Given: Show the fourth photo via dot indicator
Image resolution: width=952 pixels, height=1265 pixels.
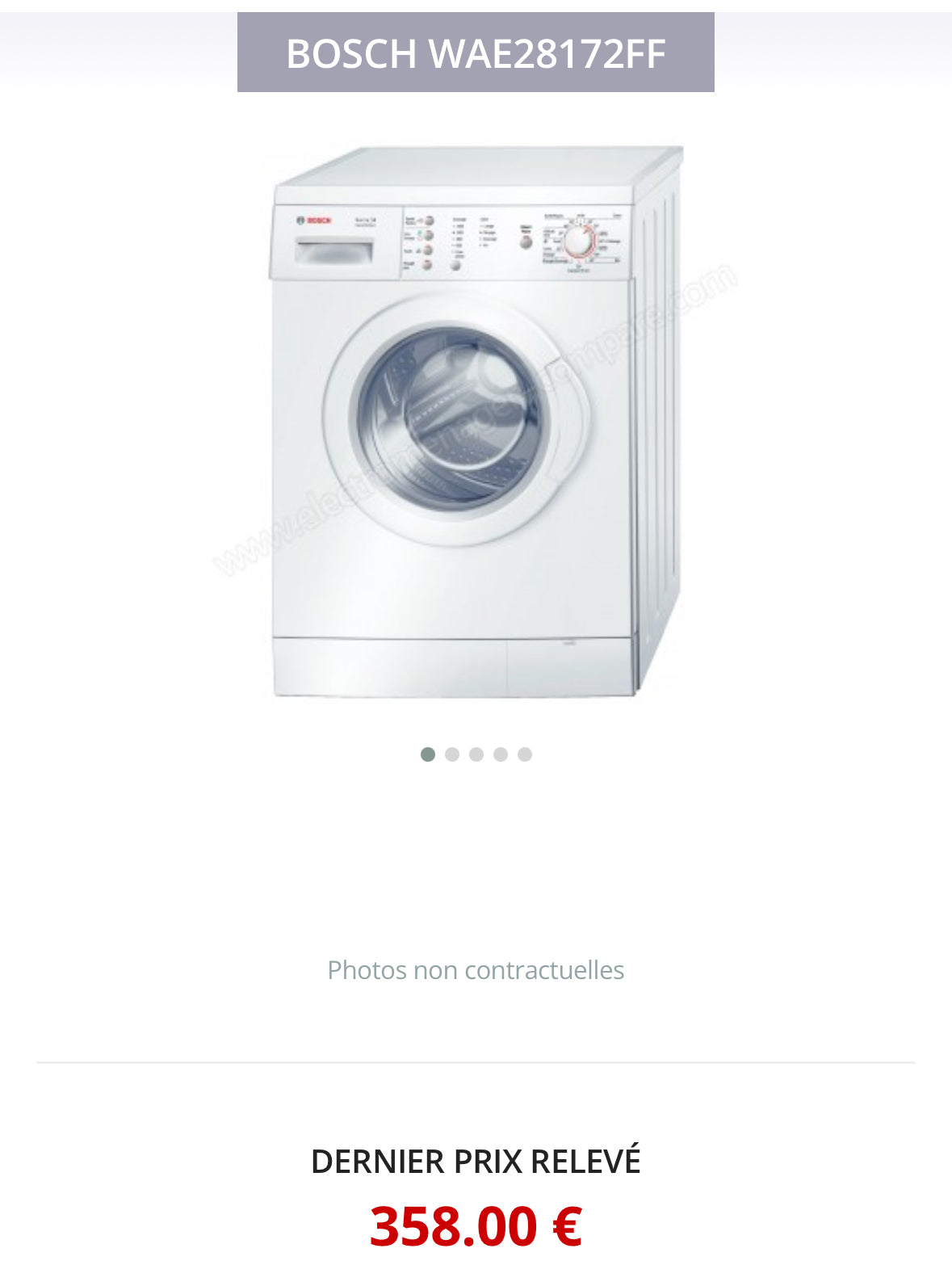Looking at the screenshot, I should pos(501,754).
